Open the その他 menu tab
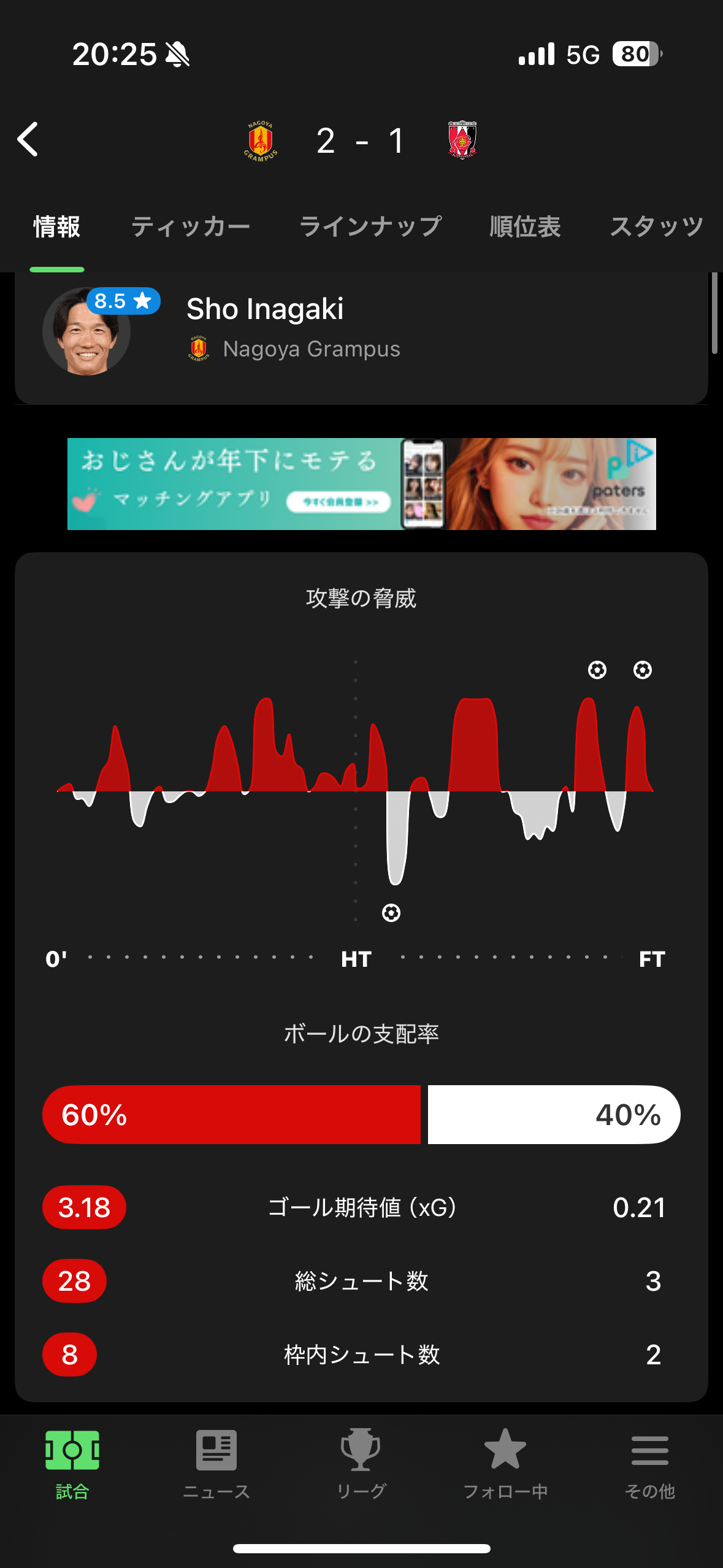Screen dimensions: 723x1568 coord(649,1464)
